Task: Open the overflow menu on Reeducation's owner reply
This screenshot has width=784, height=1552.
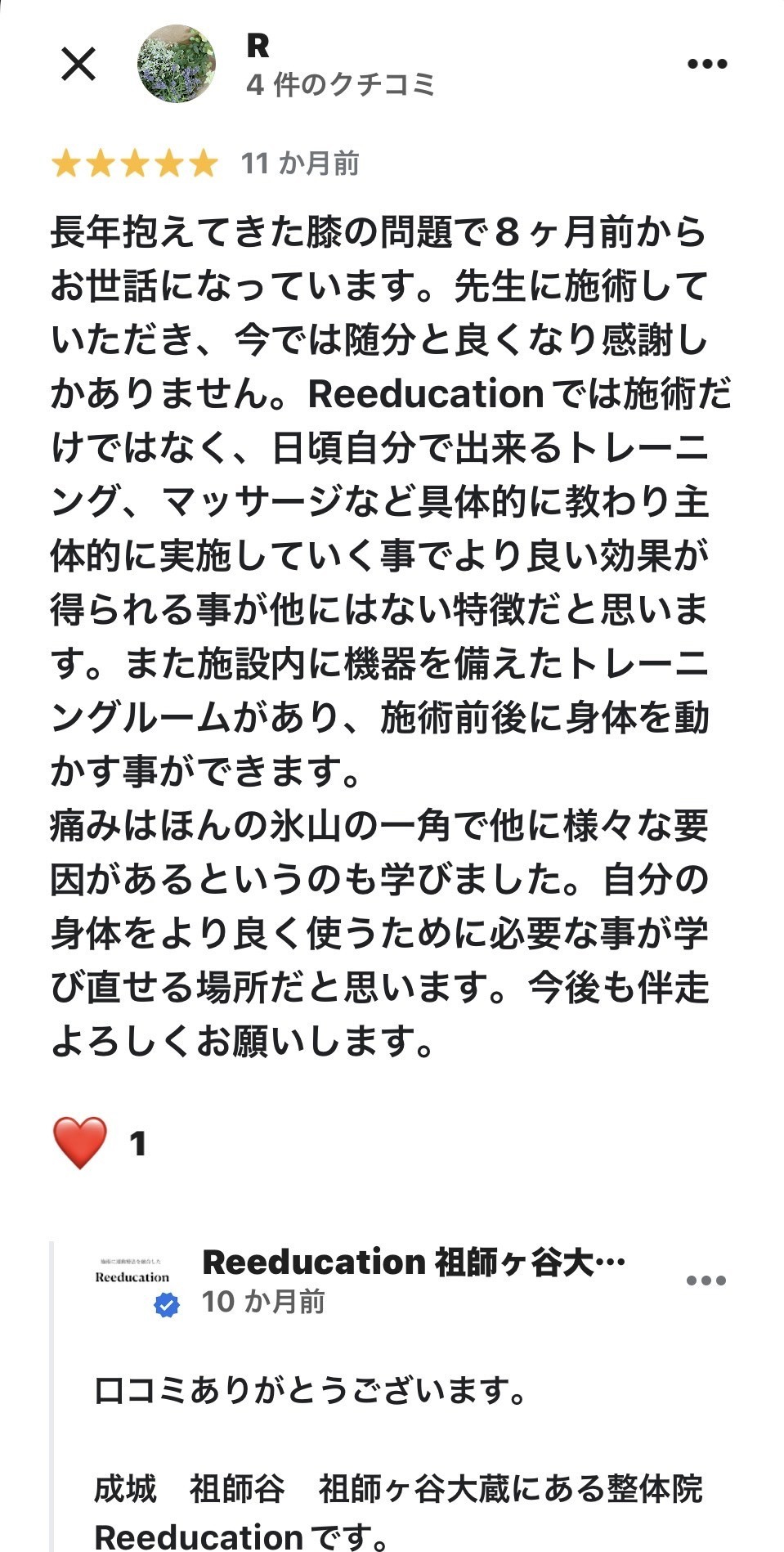Action: (x=706, y=1281)
